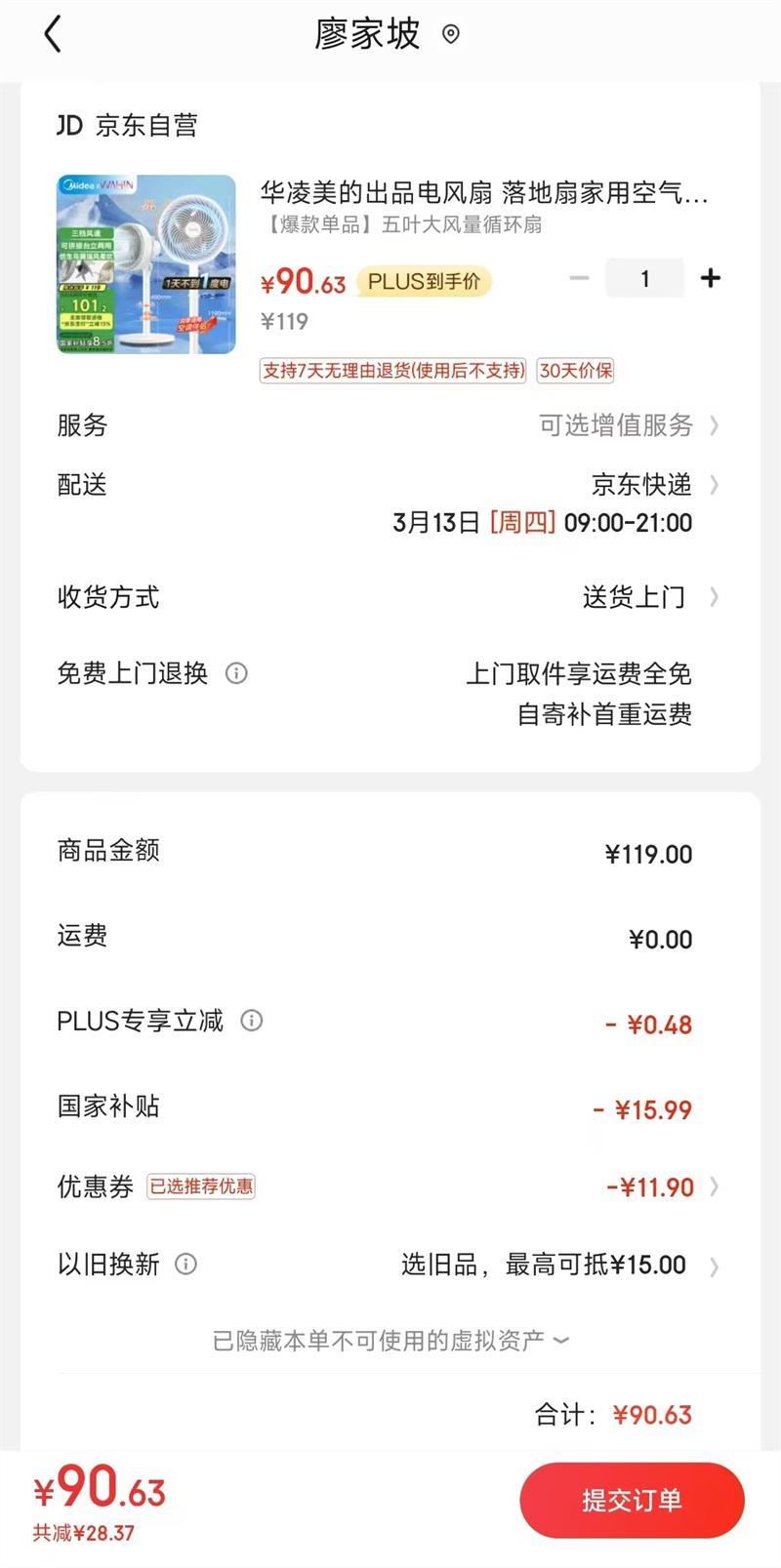The image size is (781, 1568).
Task: Decrease quantity with the minus button
Action: point(579,278)
